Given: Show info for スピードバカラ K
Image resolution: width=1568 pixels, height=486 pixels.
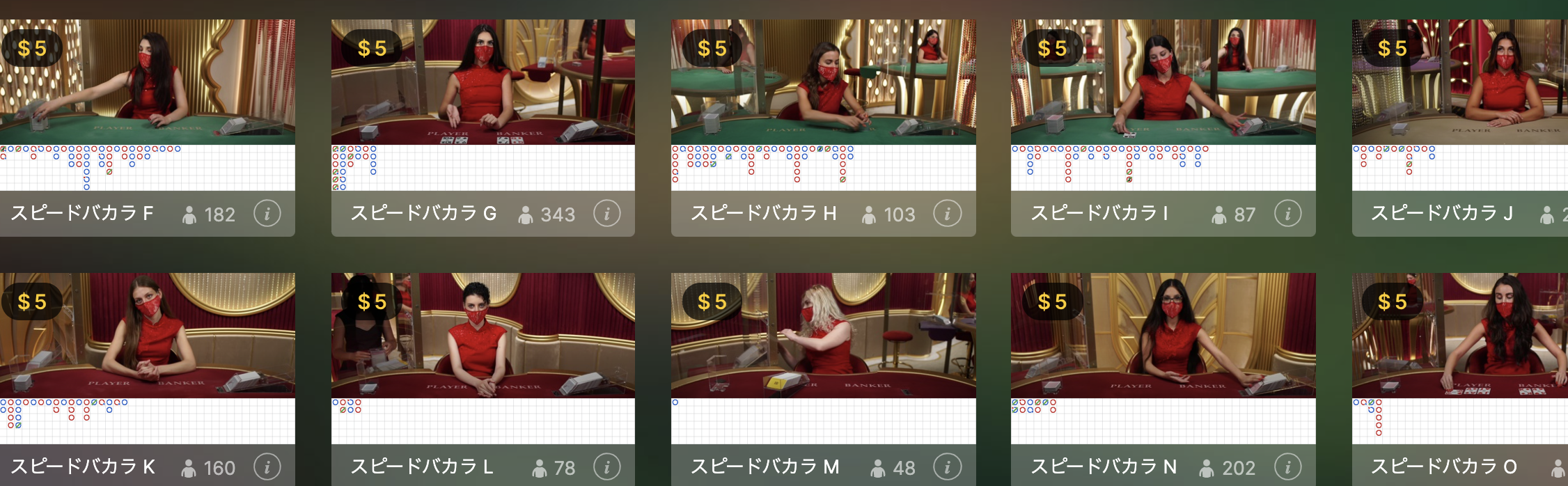Looking at the screenshot, I should tap(267, 467).
